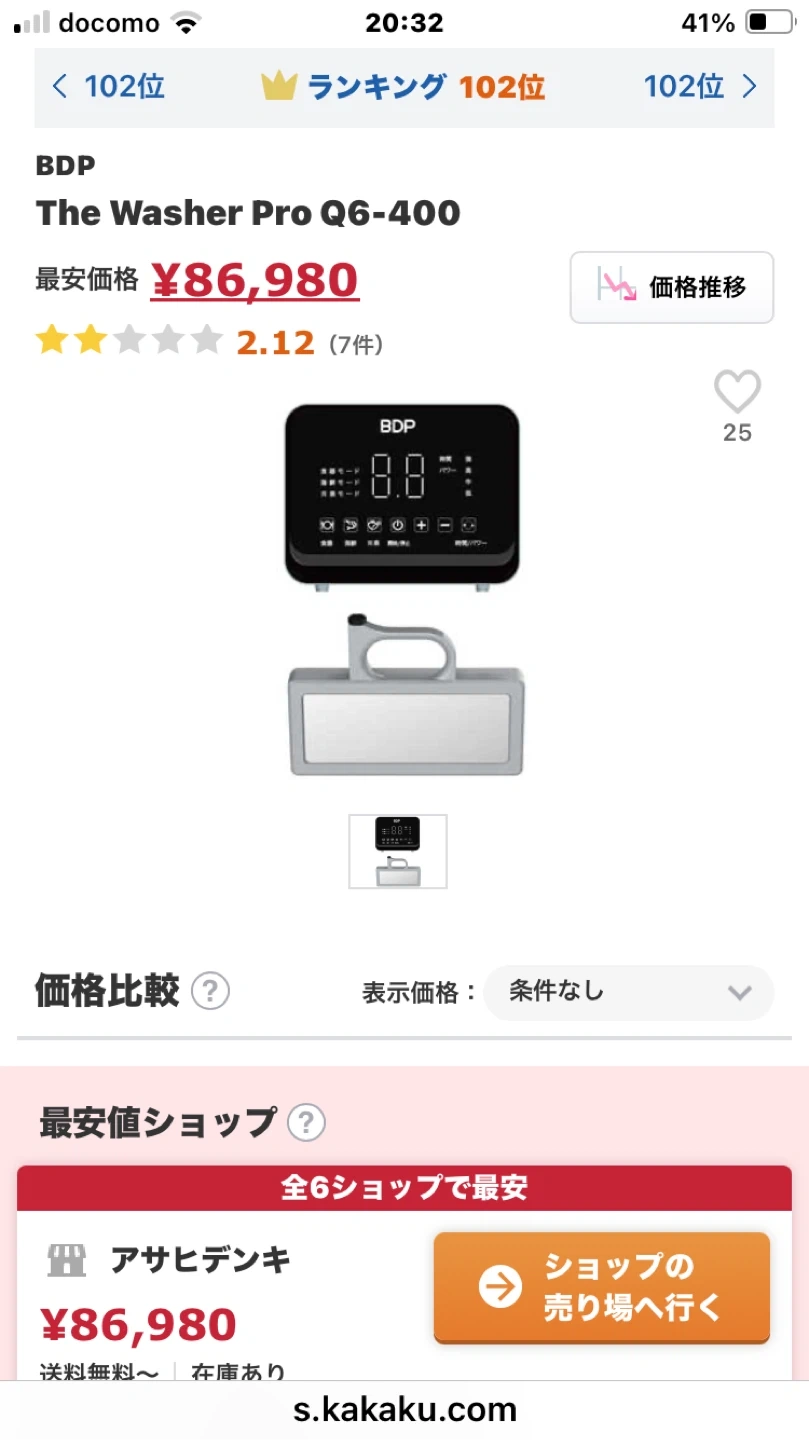Viewport: 809px width, 1440px height.
Task: Open help icon next to 価格比較
Action: coord(210,992)
